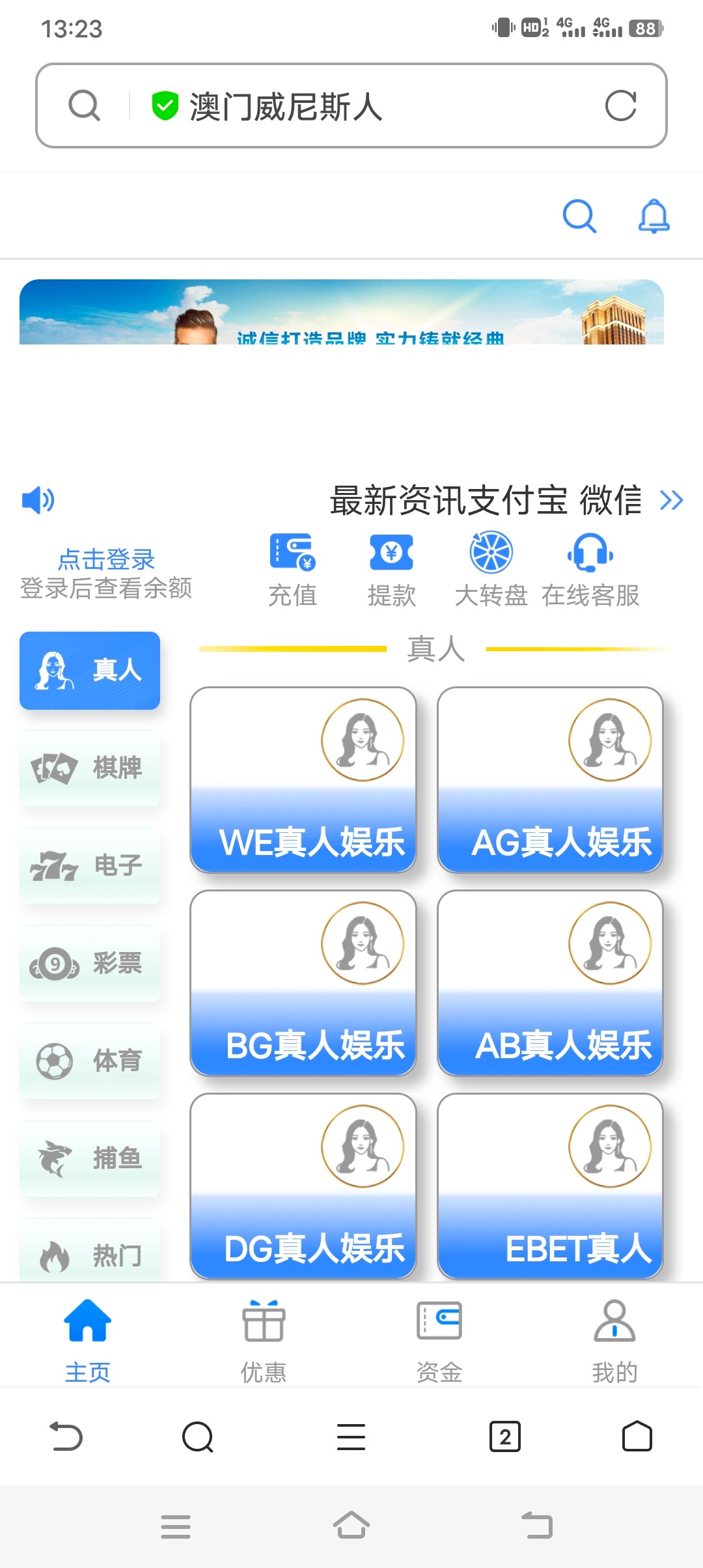Open the 大转盘 wheel
This screenshot has height=1568, width=703.
click(x=491, y=570)
